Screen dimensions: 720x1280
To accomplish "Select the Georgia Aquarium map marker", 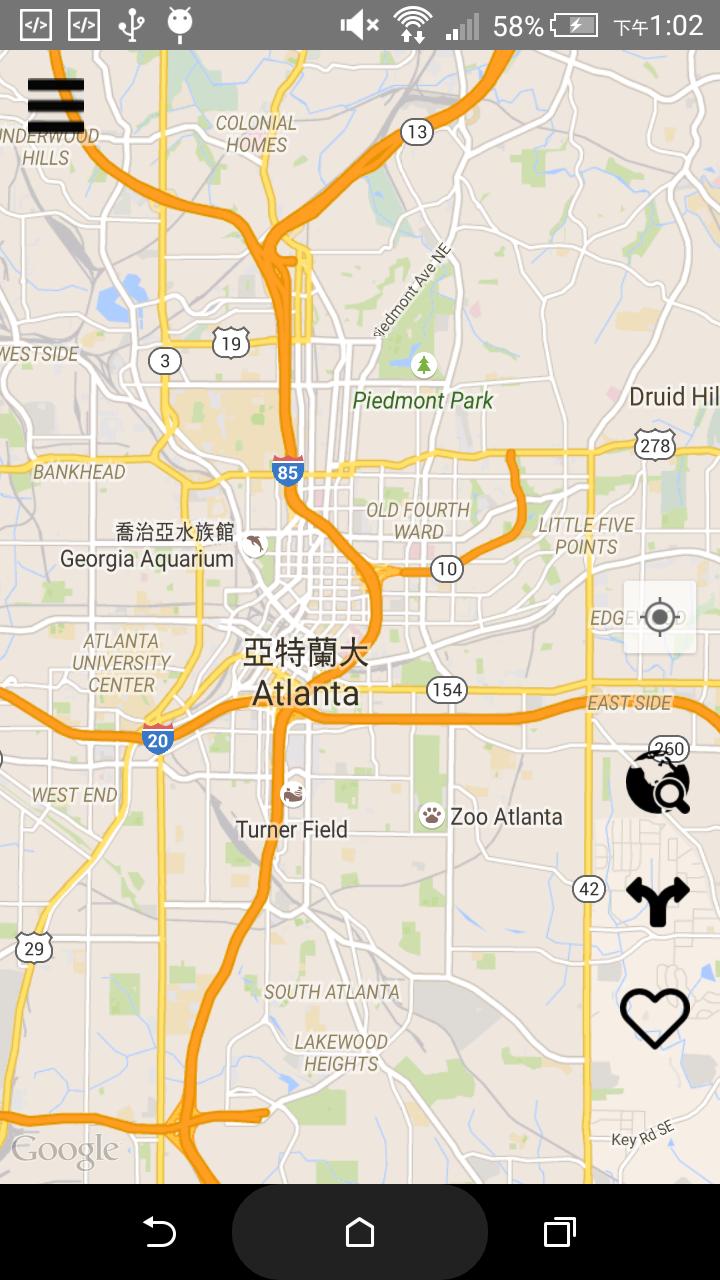I will 255,545.
